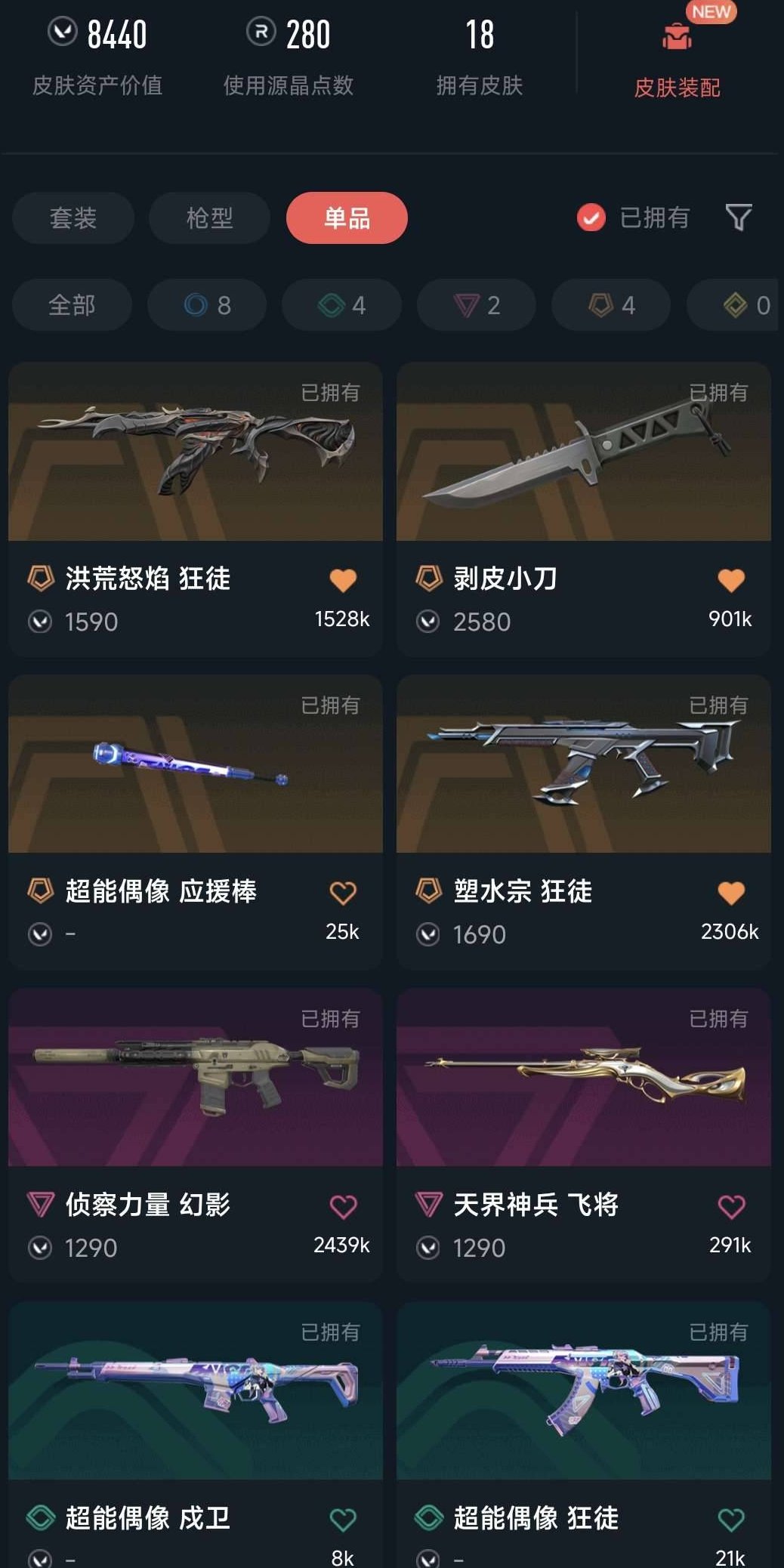Viewport: 784px width, 1568px height.
Task: Switch to the 枪型 tab
Action: tap(208, 218)
